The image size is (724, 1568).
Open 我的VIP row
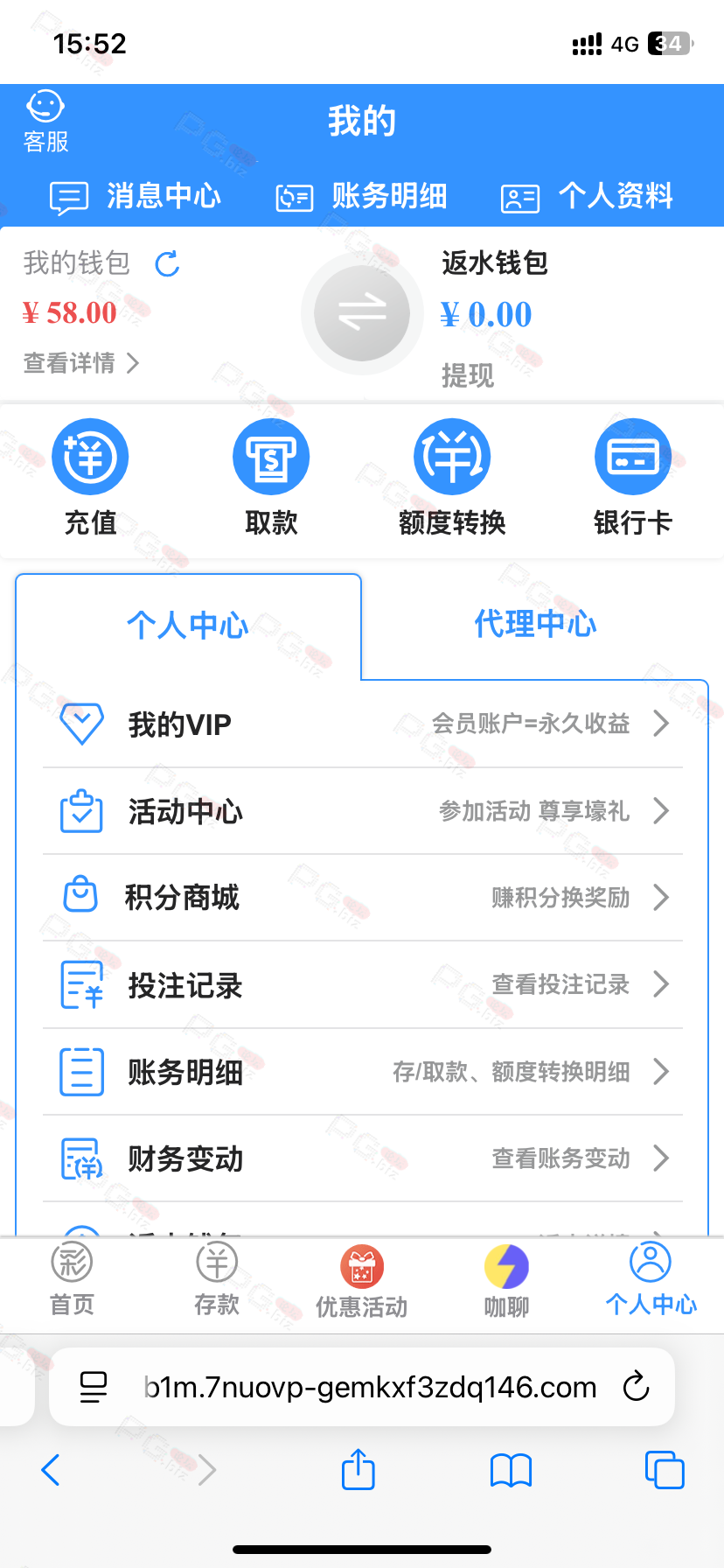pos(363,724)
